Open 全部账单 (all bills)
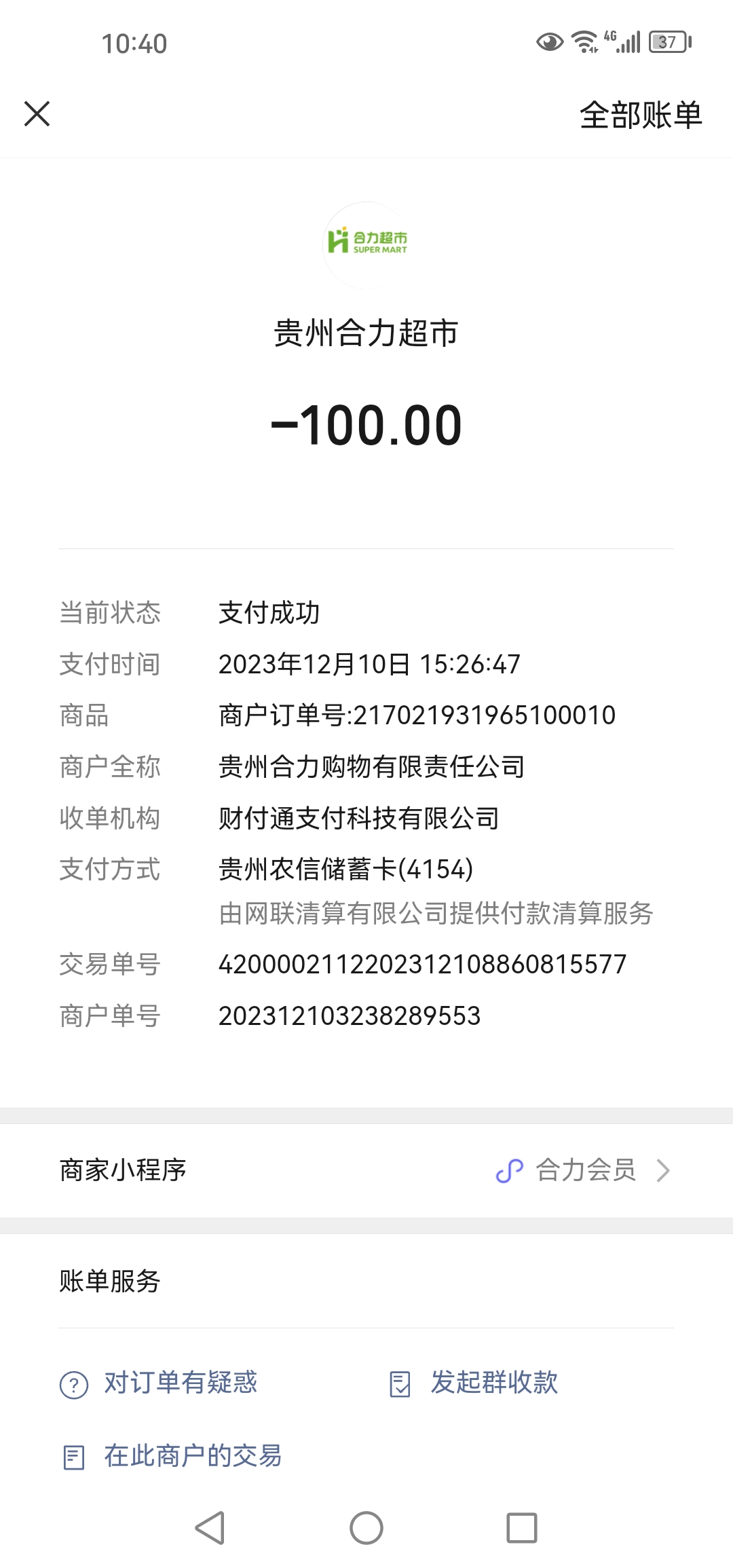733x1568 pixels. click(640, 115)
